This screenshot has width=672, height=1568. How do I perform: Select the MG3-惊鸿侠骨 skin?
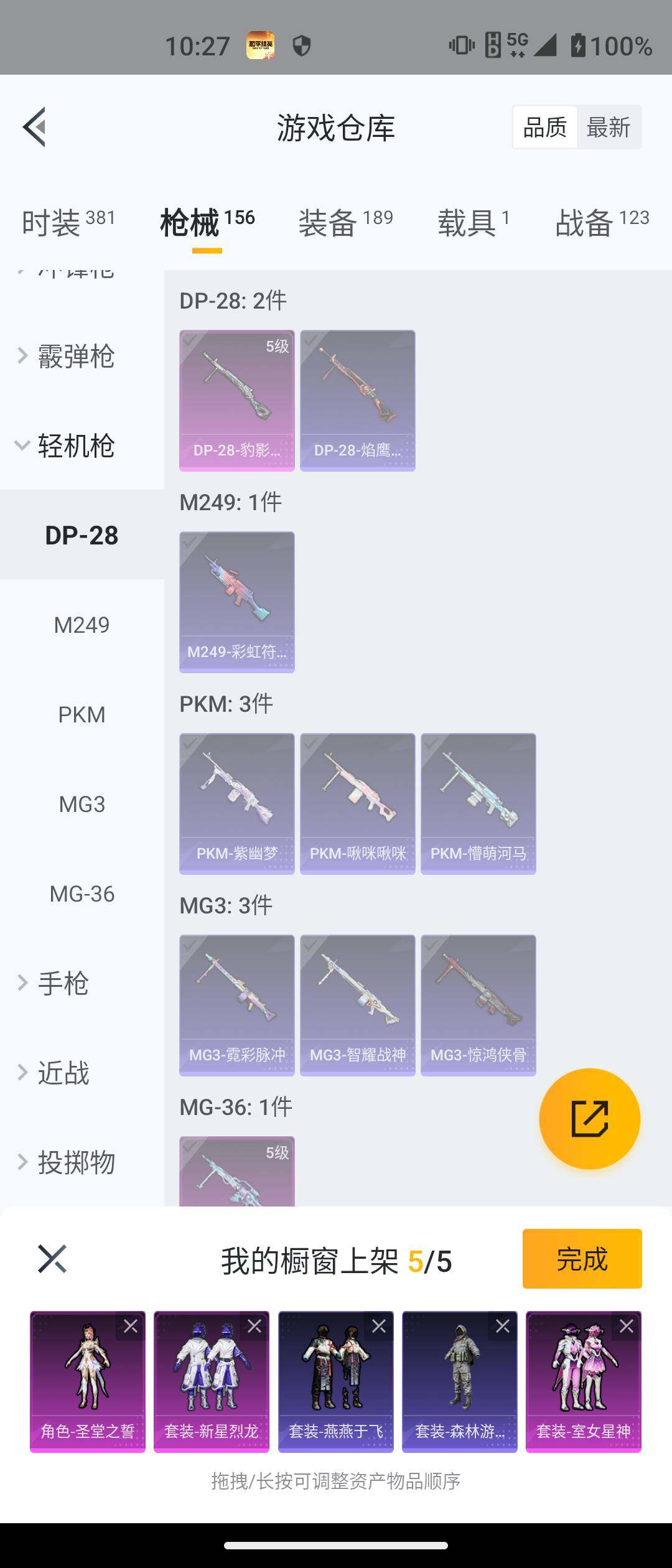pos(478,1004)
